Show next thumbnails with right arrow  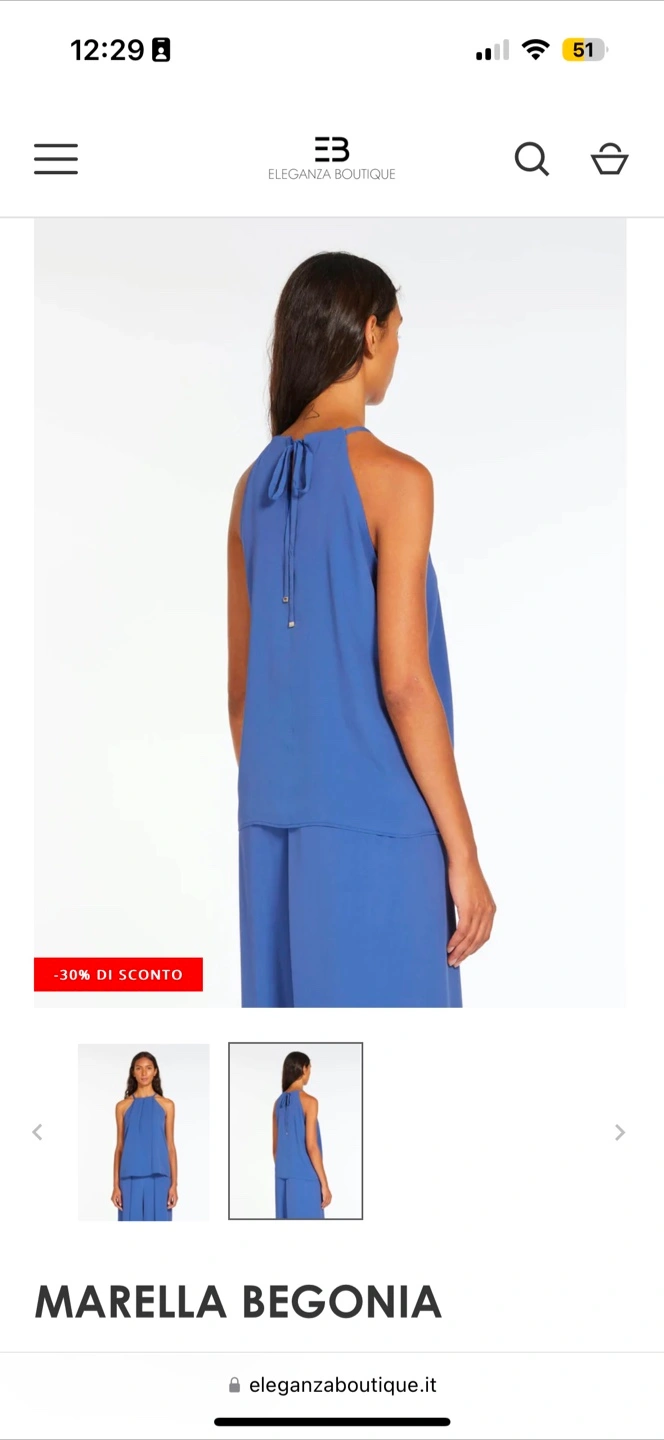click(620, 1132)
